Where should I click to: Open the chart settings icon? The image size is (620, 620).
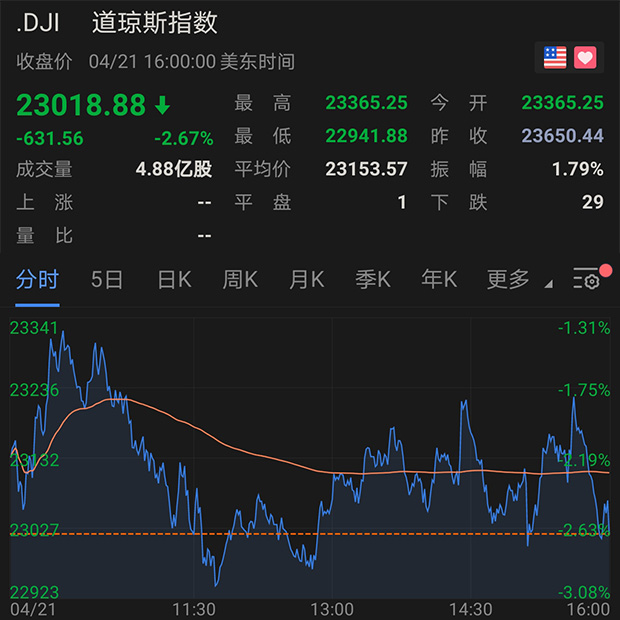point(587,281)
